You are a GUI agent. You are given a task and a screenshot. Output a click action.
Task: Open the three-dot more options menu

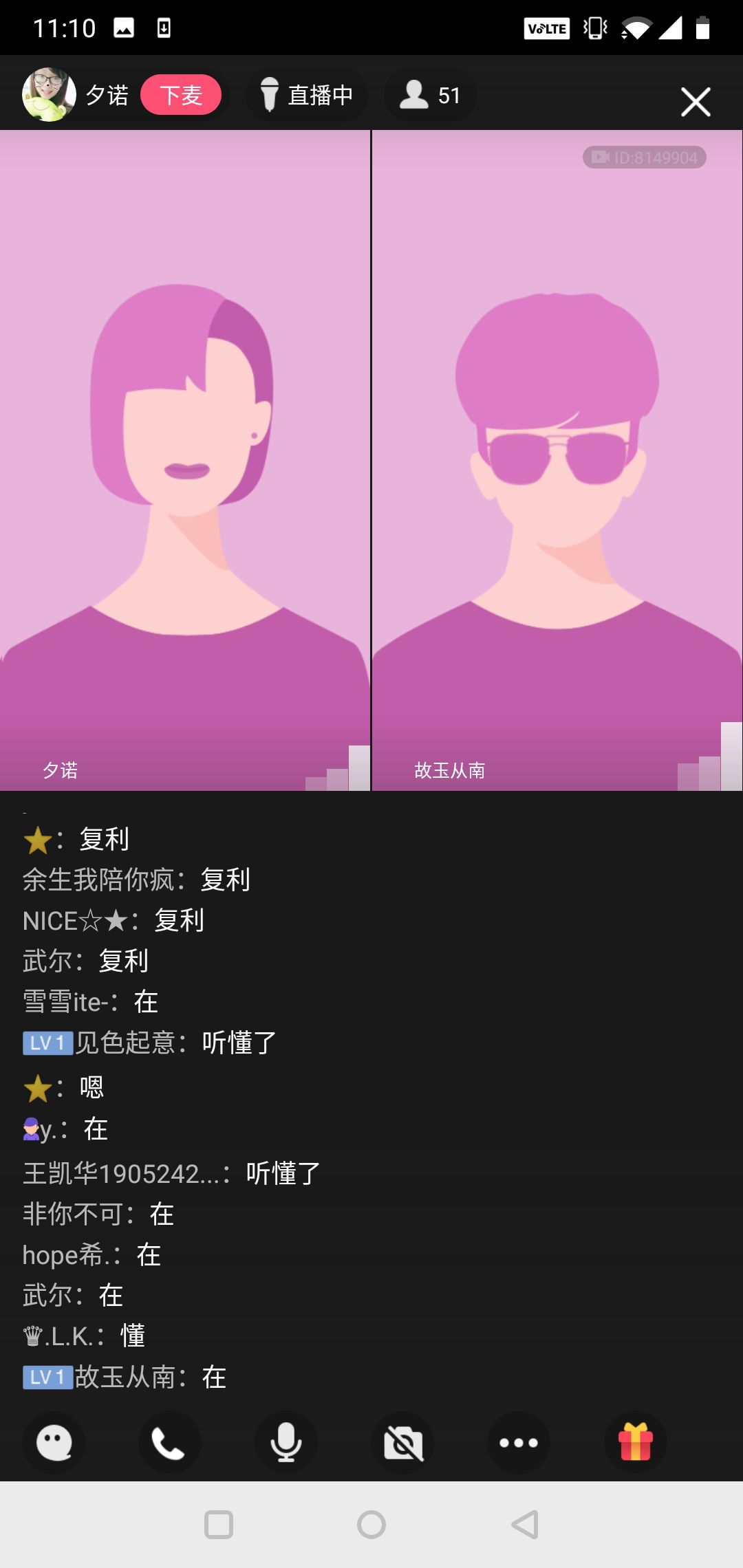click(x=519, y=1442)
